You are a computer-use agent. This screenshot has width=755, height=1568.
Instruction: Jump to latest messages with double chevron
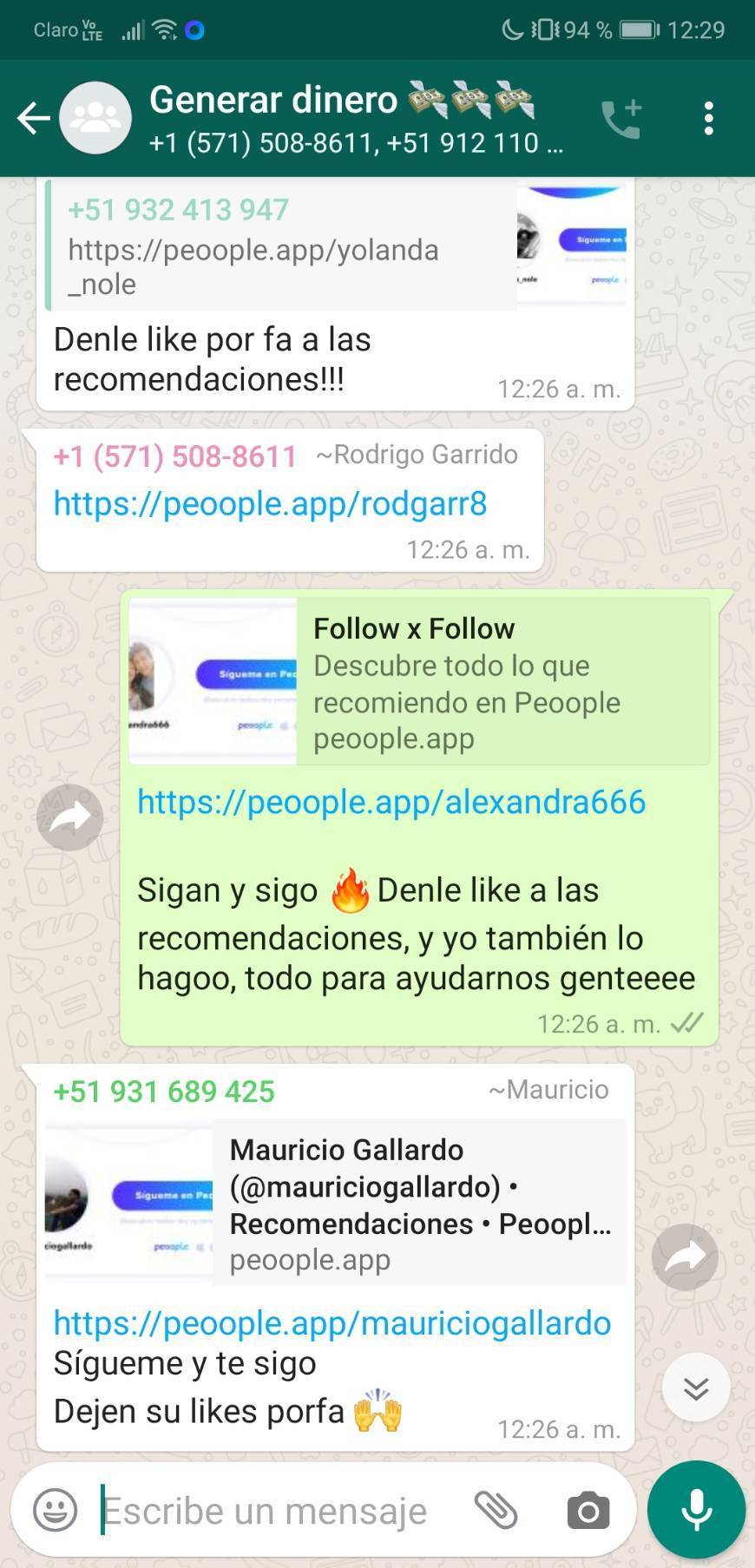pyautogui.click(x=695, y=1387)
